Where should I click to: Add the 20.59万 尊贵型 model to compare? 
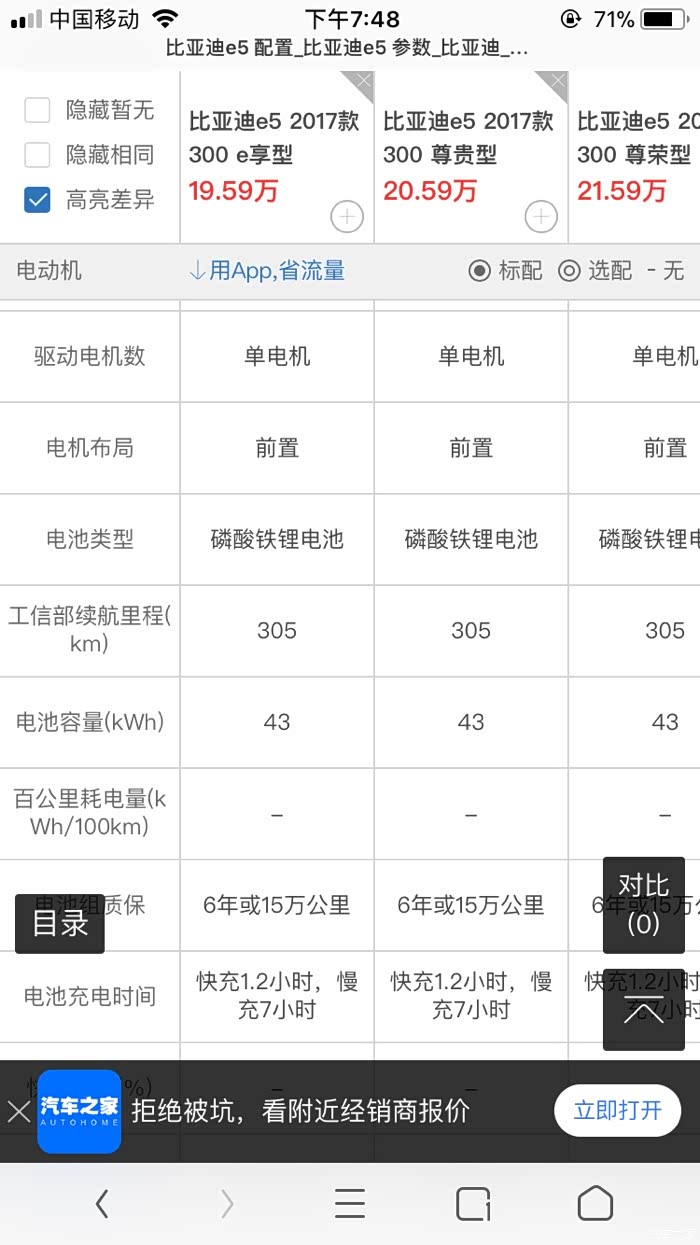coord(541,216)
